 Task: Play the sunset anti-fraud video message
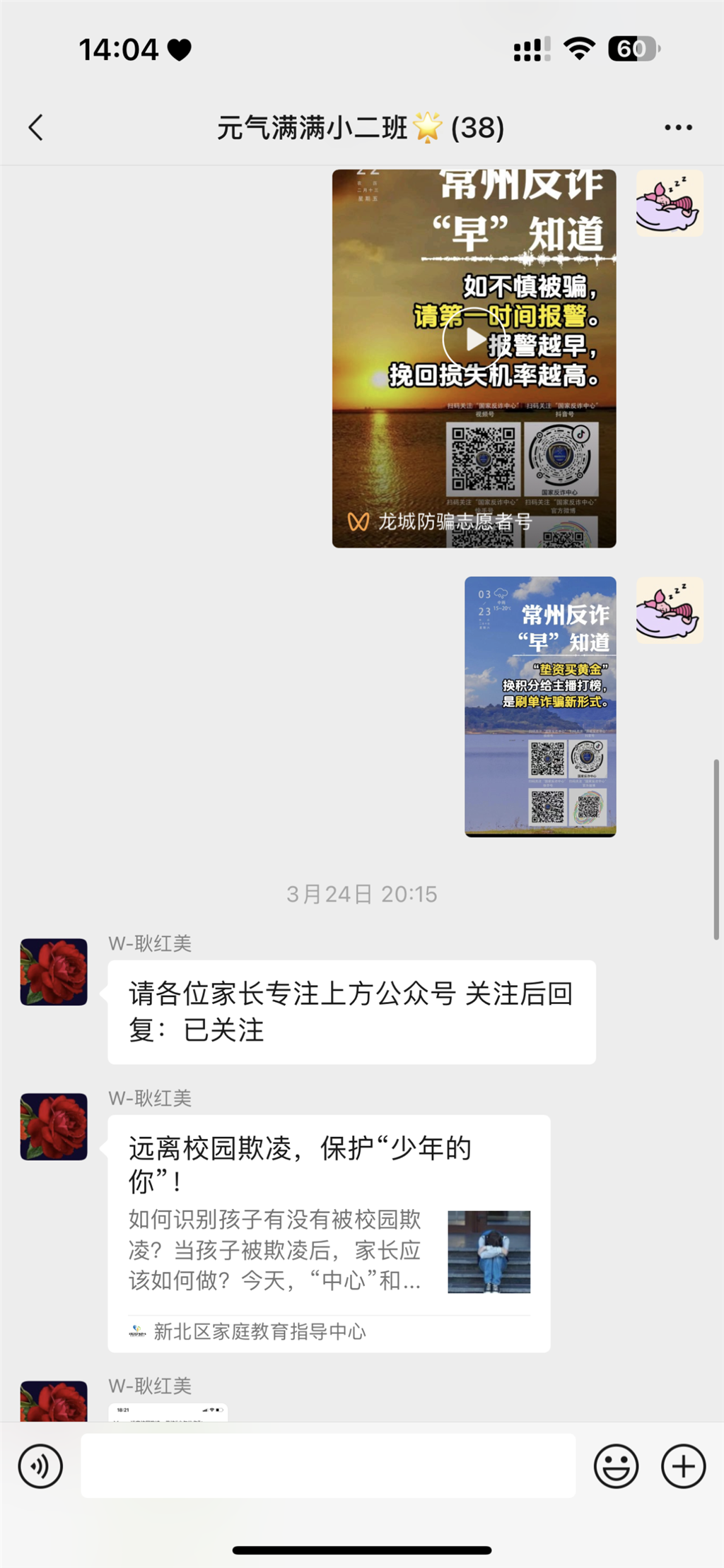(x=474, y=340)
